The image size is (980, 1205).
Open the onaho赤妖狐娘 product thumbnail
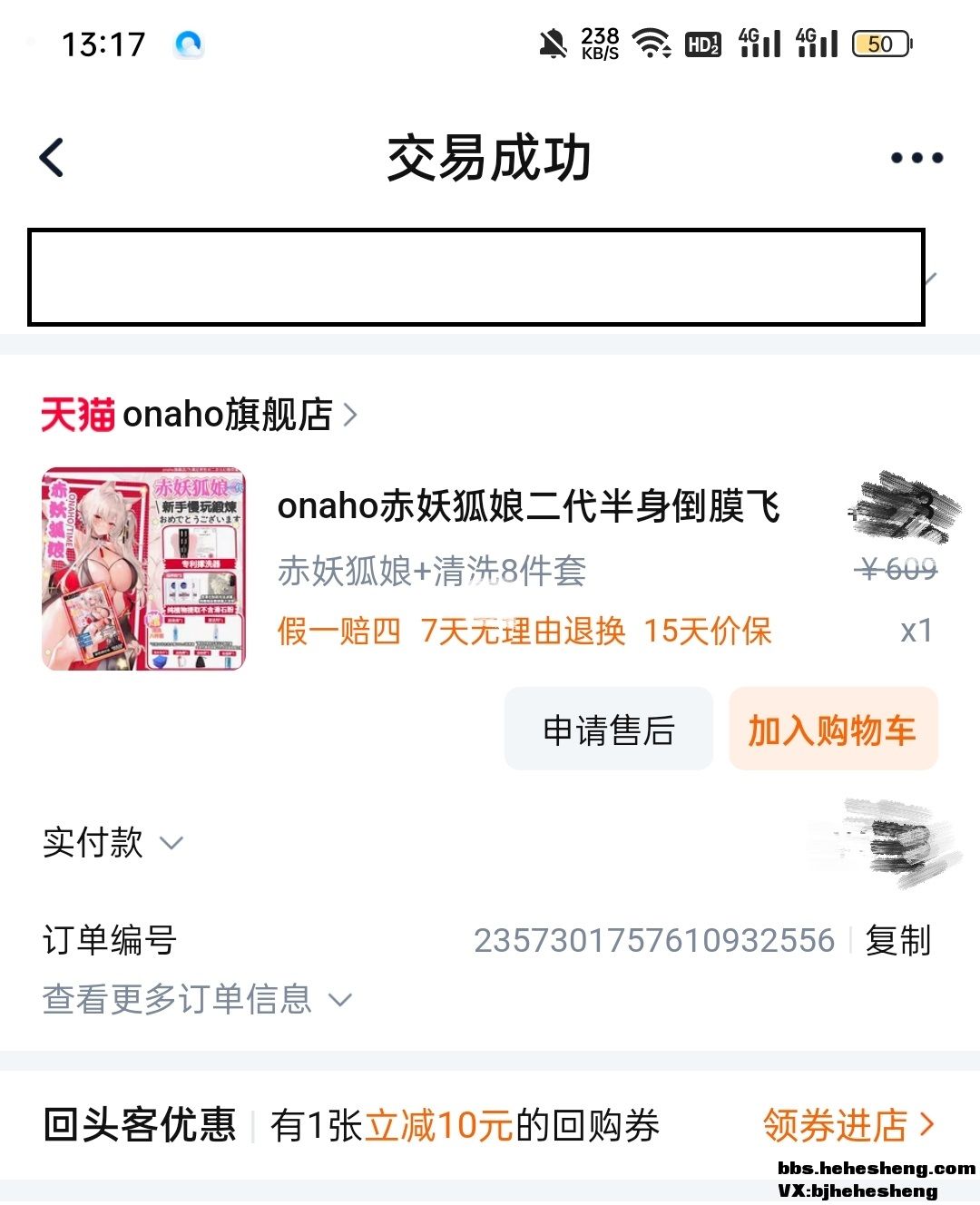[x=143, y=569]
